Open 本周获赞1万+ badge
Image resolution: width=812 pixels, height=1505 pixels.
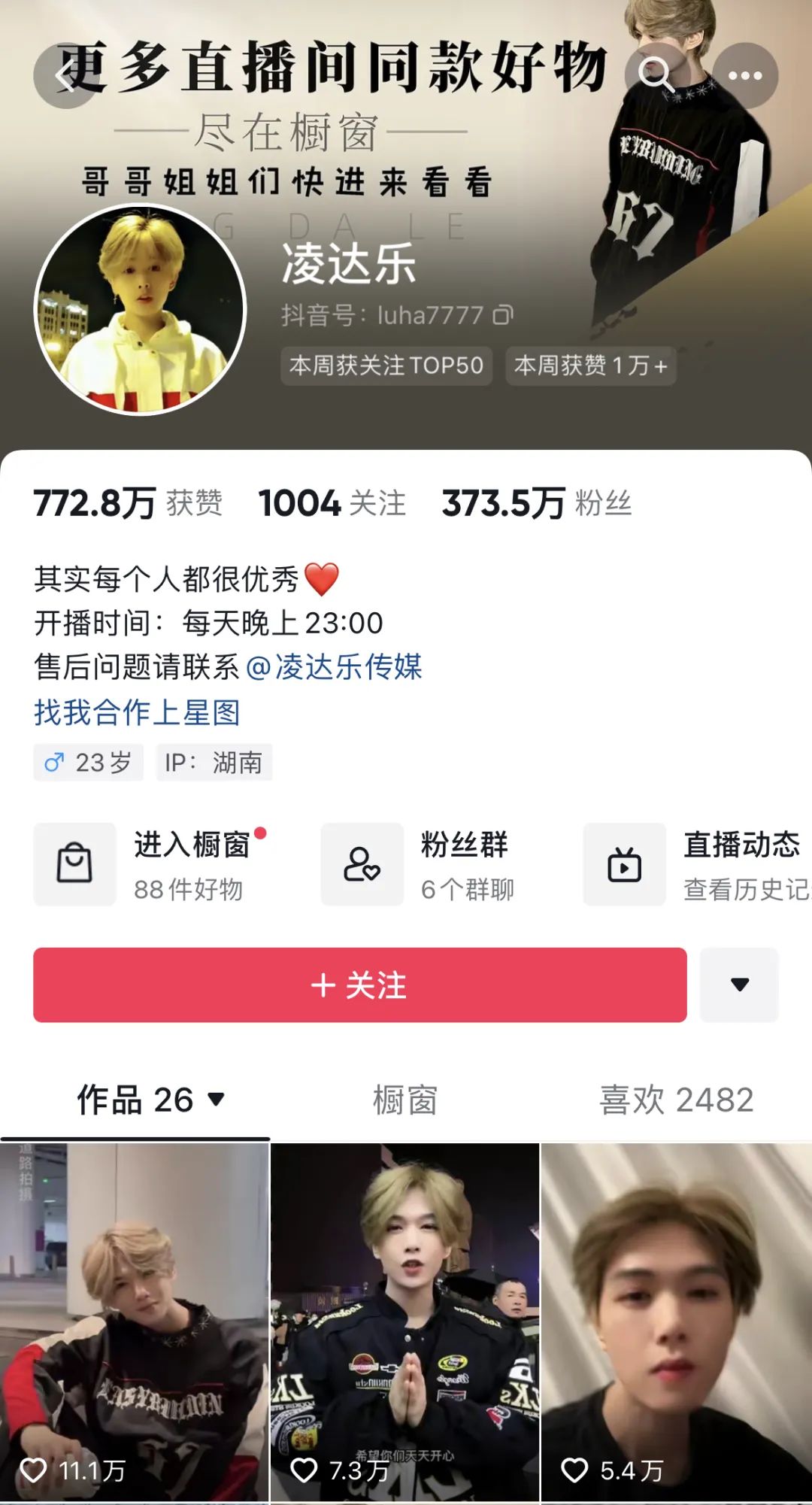pos(590,366)
